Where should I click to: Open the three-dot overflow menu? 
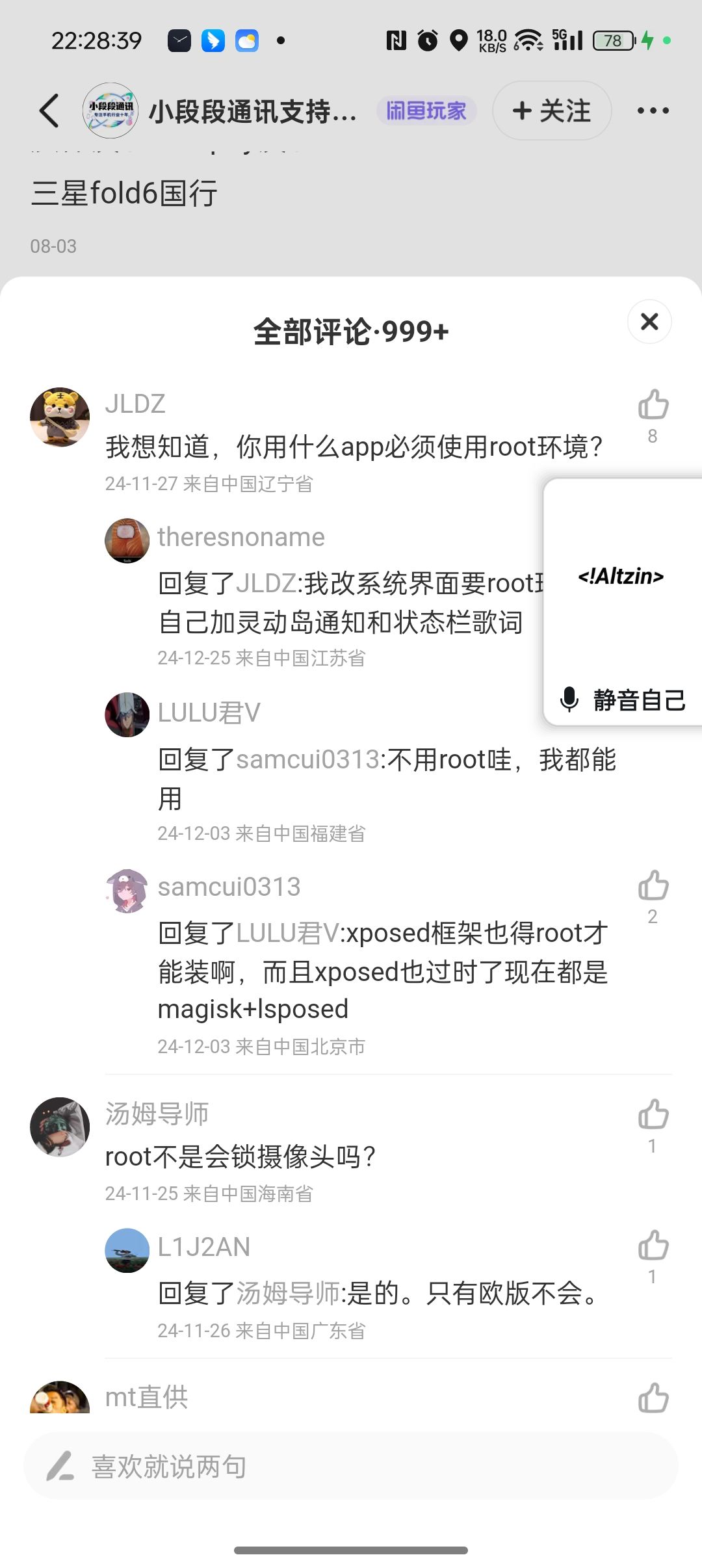[653, 111]
